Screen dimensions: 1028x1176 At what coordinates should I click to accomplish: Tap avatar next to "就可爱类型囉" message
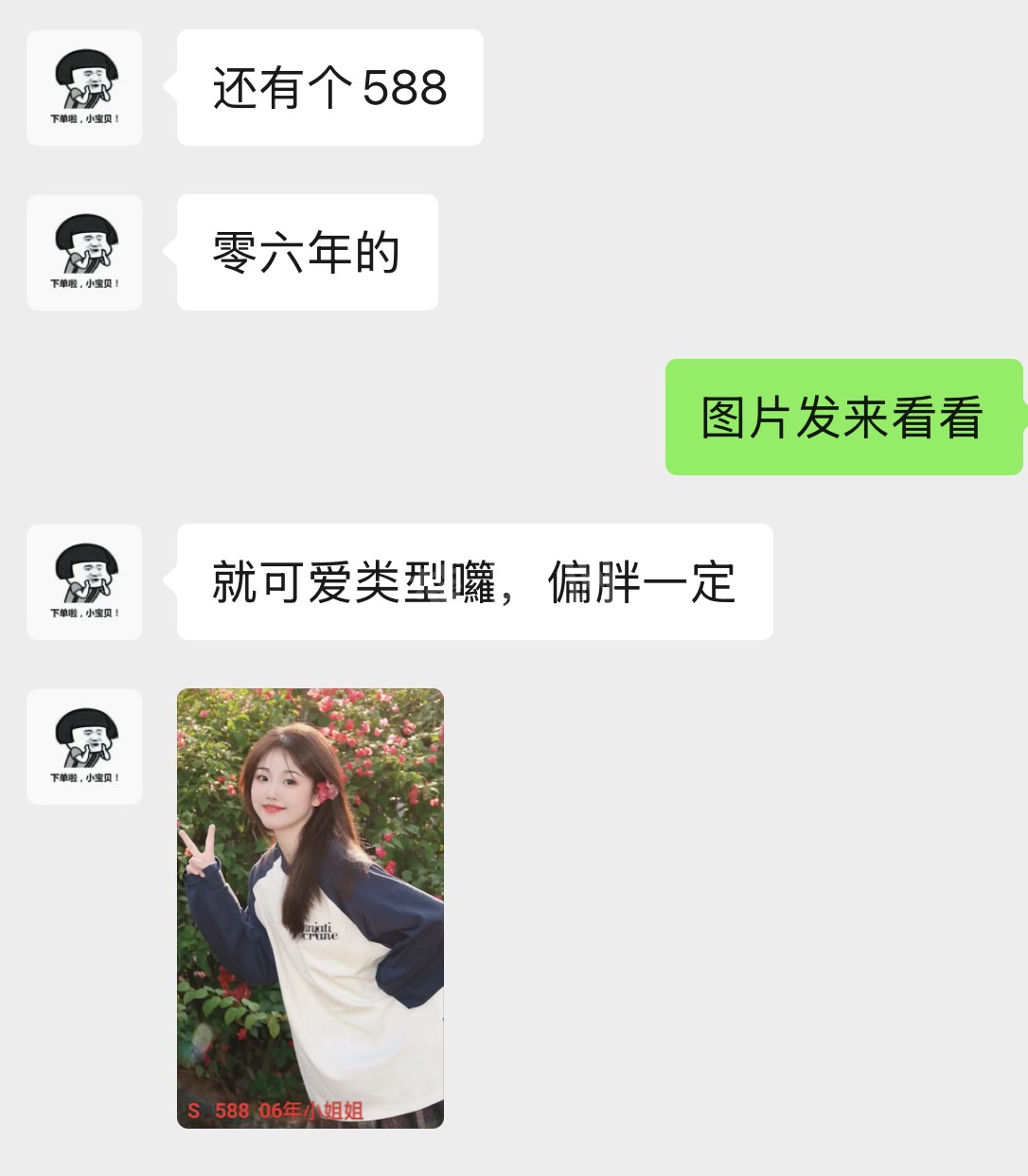click(84, 581)
